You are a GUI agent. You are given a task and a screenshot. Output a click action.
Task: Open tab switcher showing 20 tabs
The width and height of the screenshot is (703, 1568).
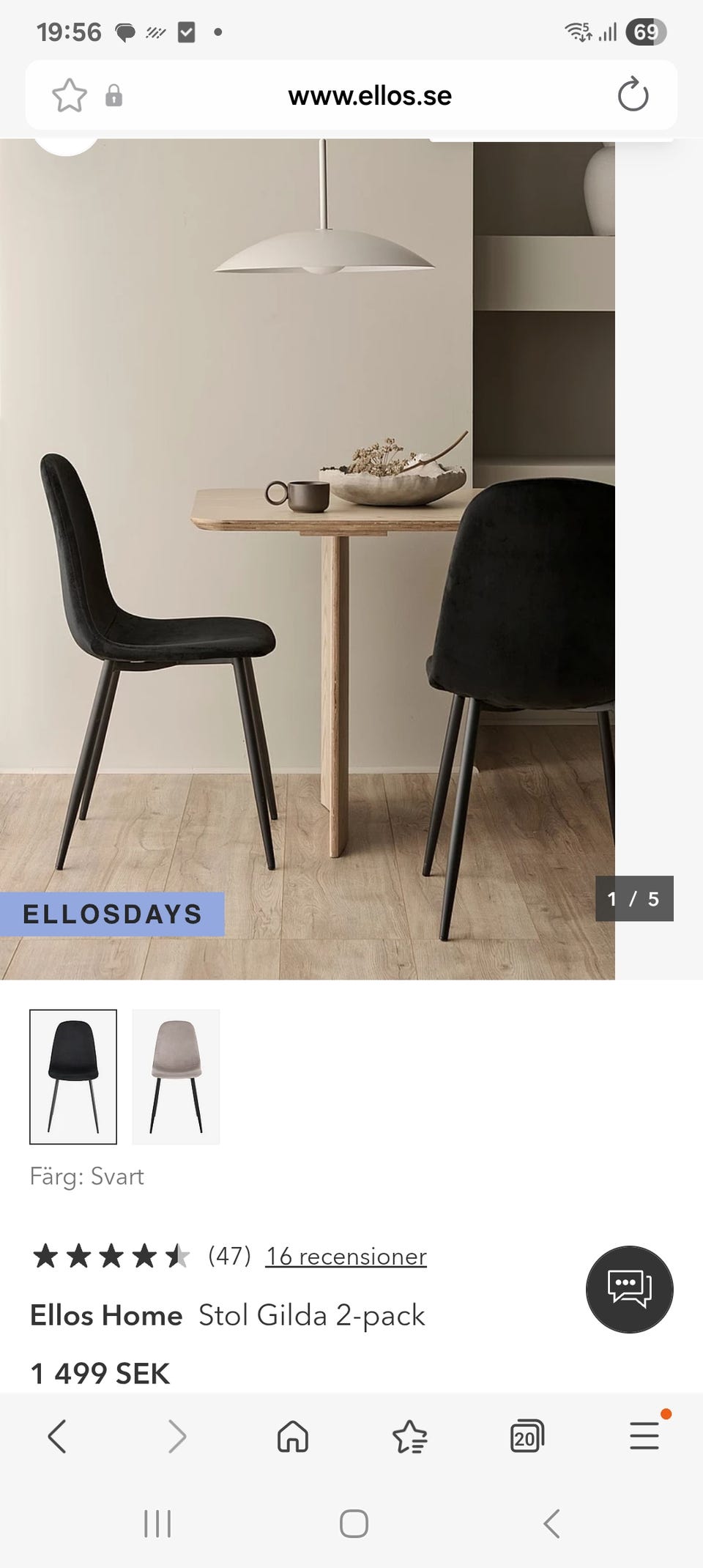tap(527, 1436)
